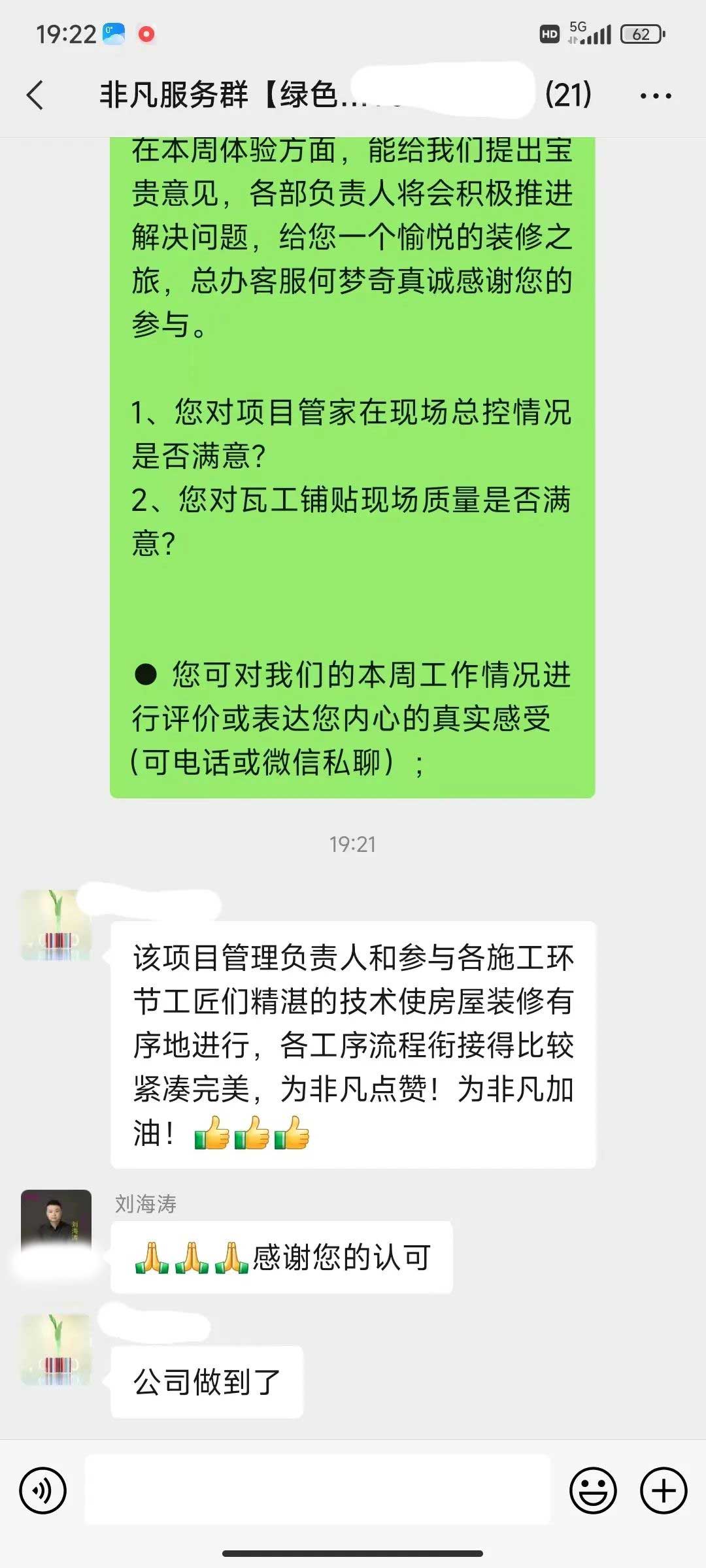Screen dimensions: 706x1568
Task: Open avatar beside the 公司做到了 message
Action: click(56, 1350)
